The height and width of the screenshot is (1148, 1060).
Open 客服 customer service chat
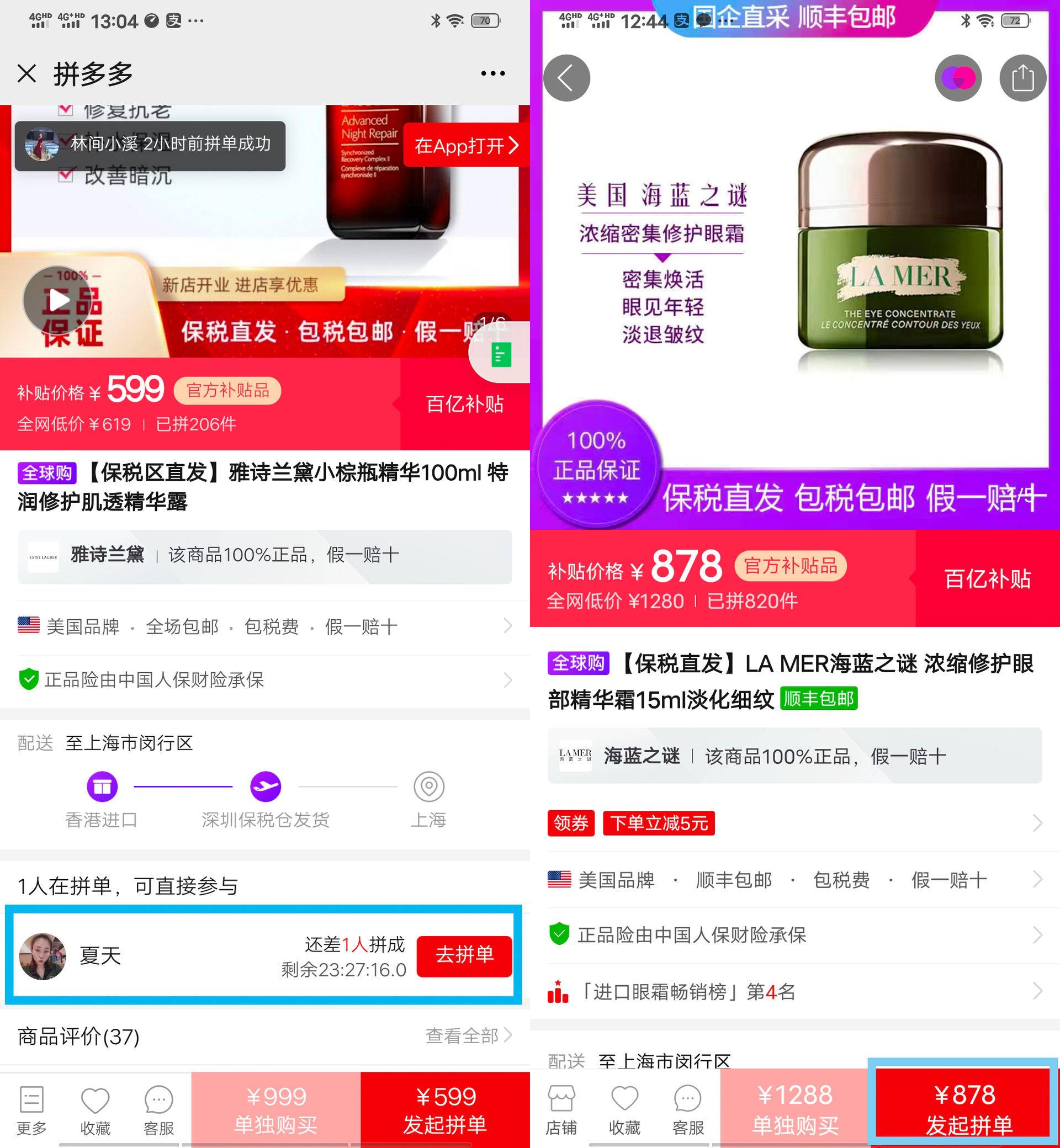pos(159,1108)
